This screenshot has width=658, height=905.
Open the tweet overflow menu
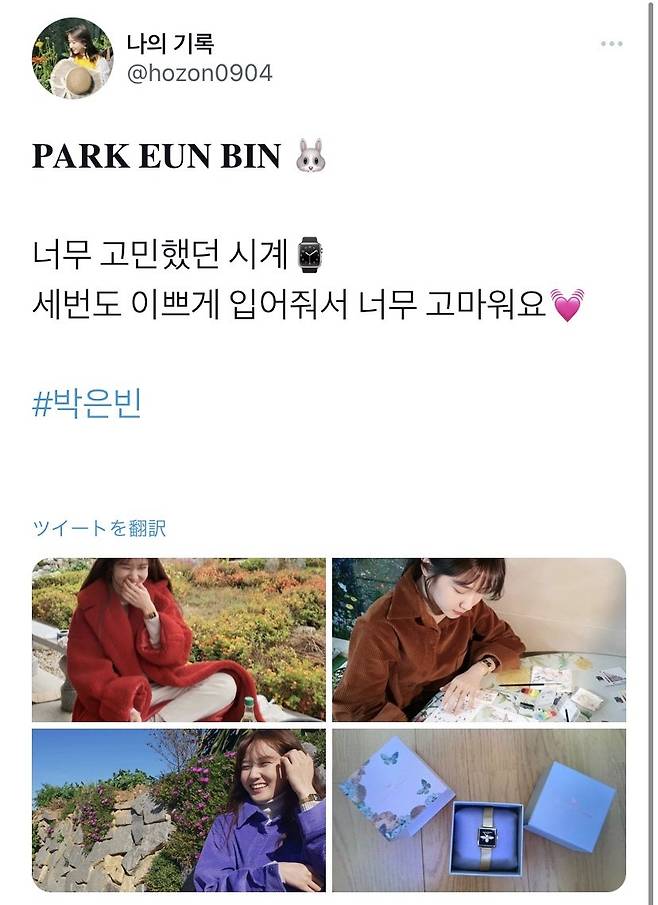tap(611, 45)
